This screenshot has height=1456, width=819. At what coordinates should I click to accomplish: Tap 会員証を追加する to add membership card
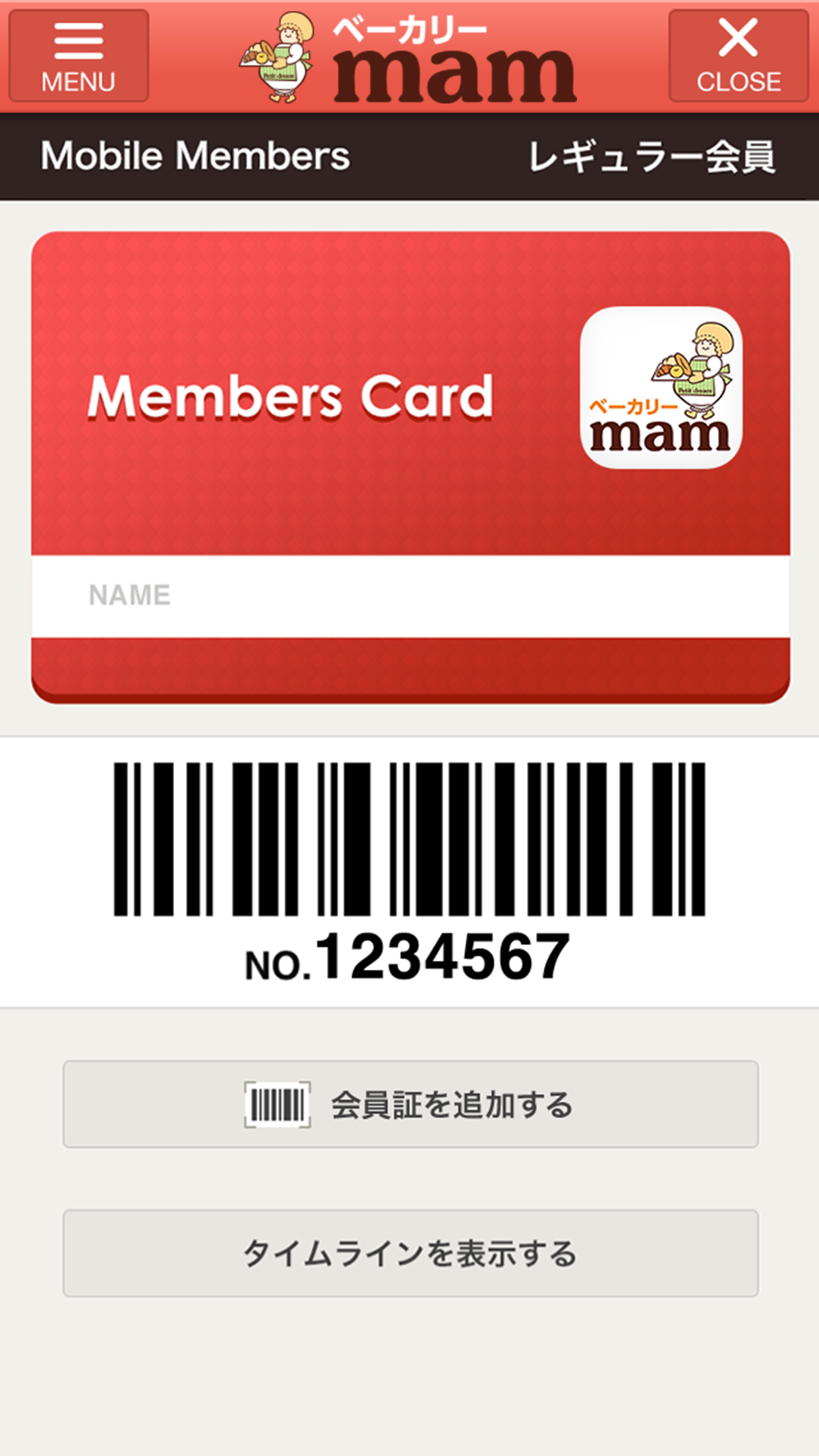coord(410,1105)
